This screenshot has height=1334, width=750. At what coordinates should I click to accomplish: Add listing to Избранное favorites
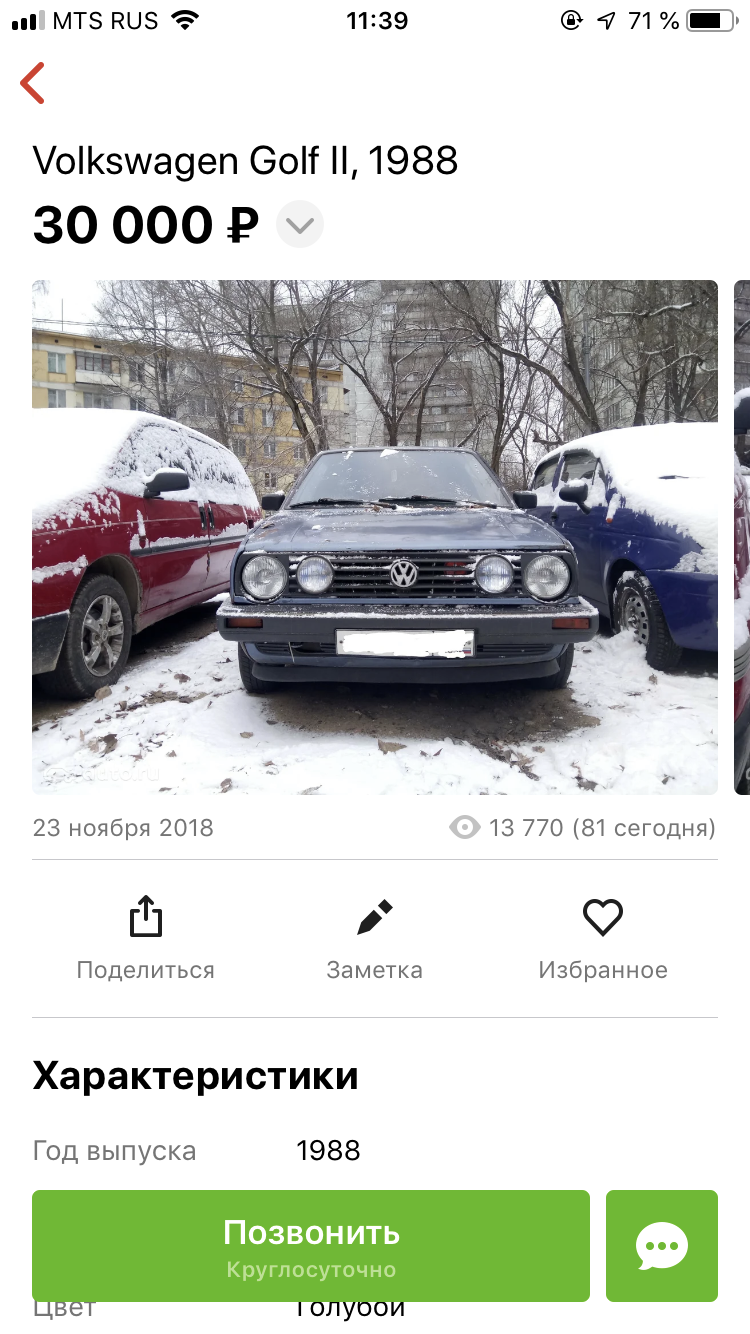click(603, 938)
